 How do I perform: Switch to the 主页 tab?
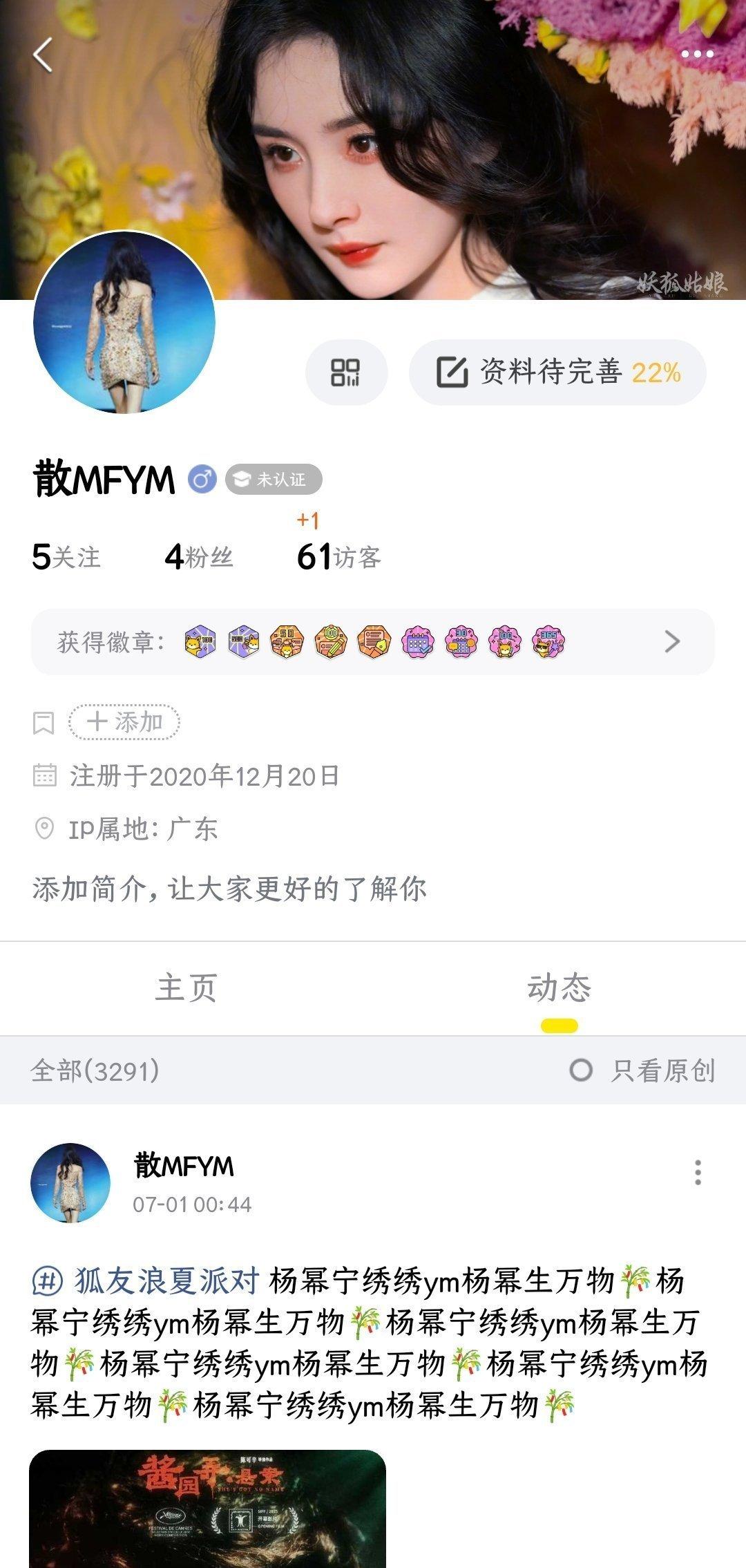coord(186,988)
